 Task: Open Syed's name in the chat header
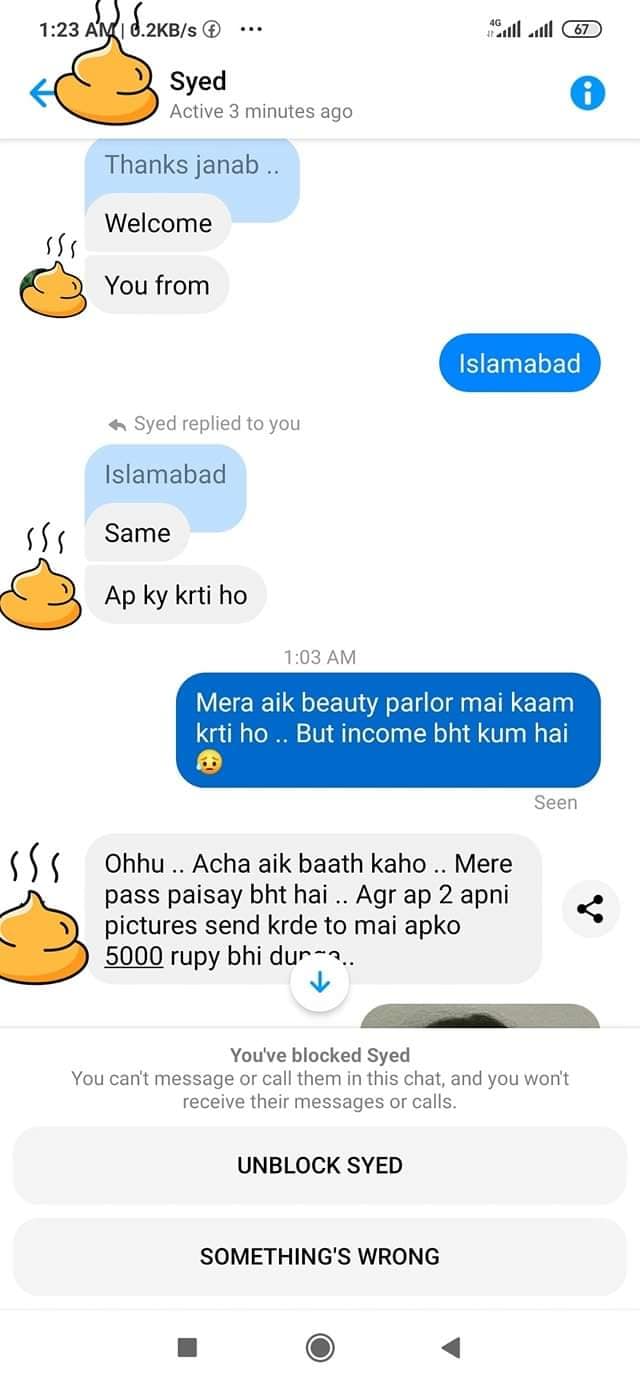(198, 82)
